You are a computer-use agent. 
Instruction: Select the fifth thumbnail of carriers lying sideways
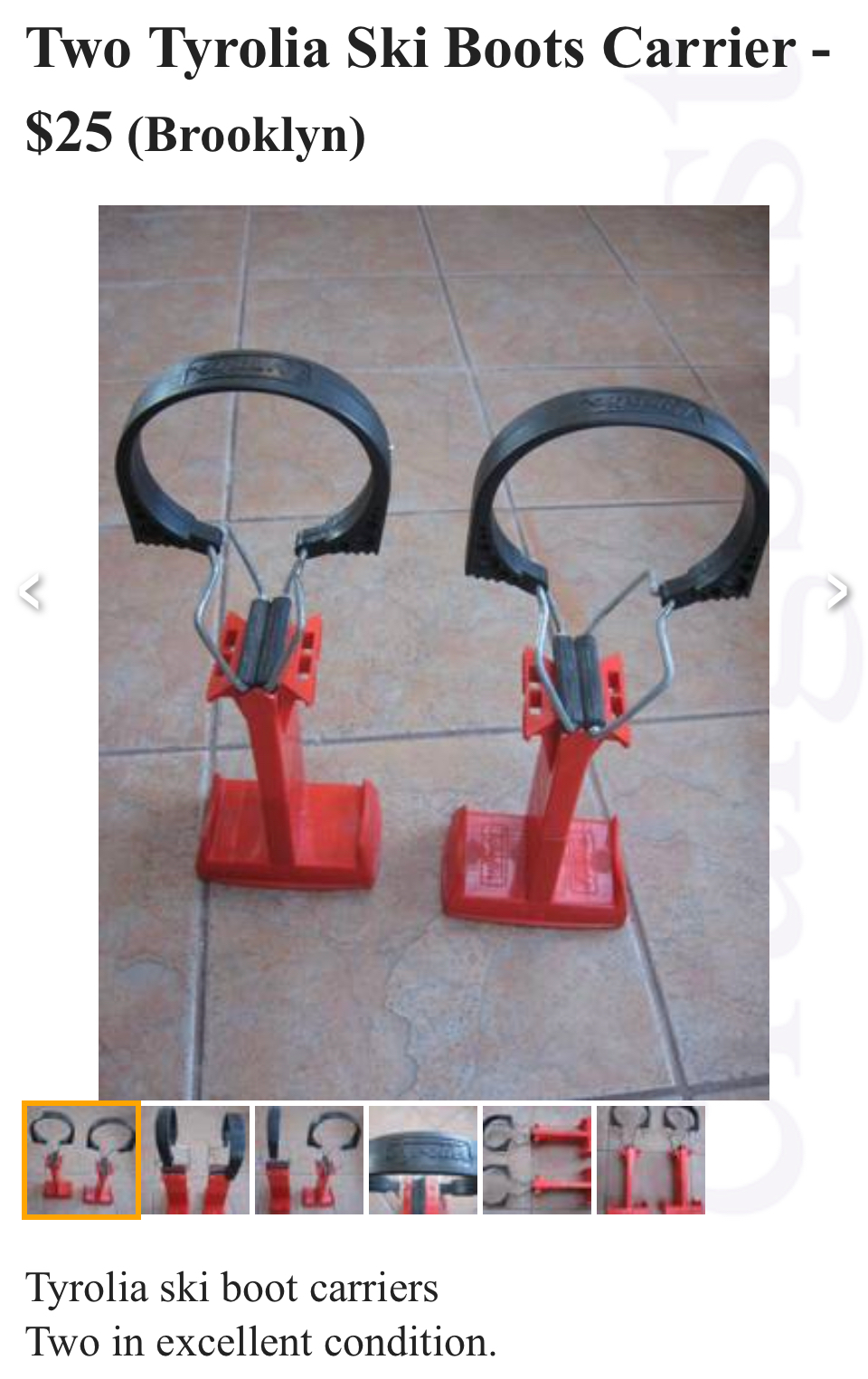pos(537,1160)
